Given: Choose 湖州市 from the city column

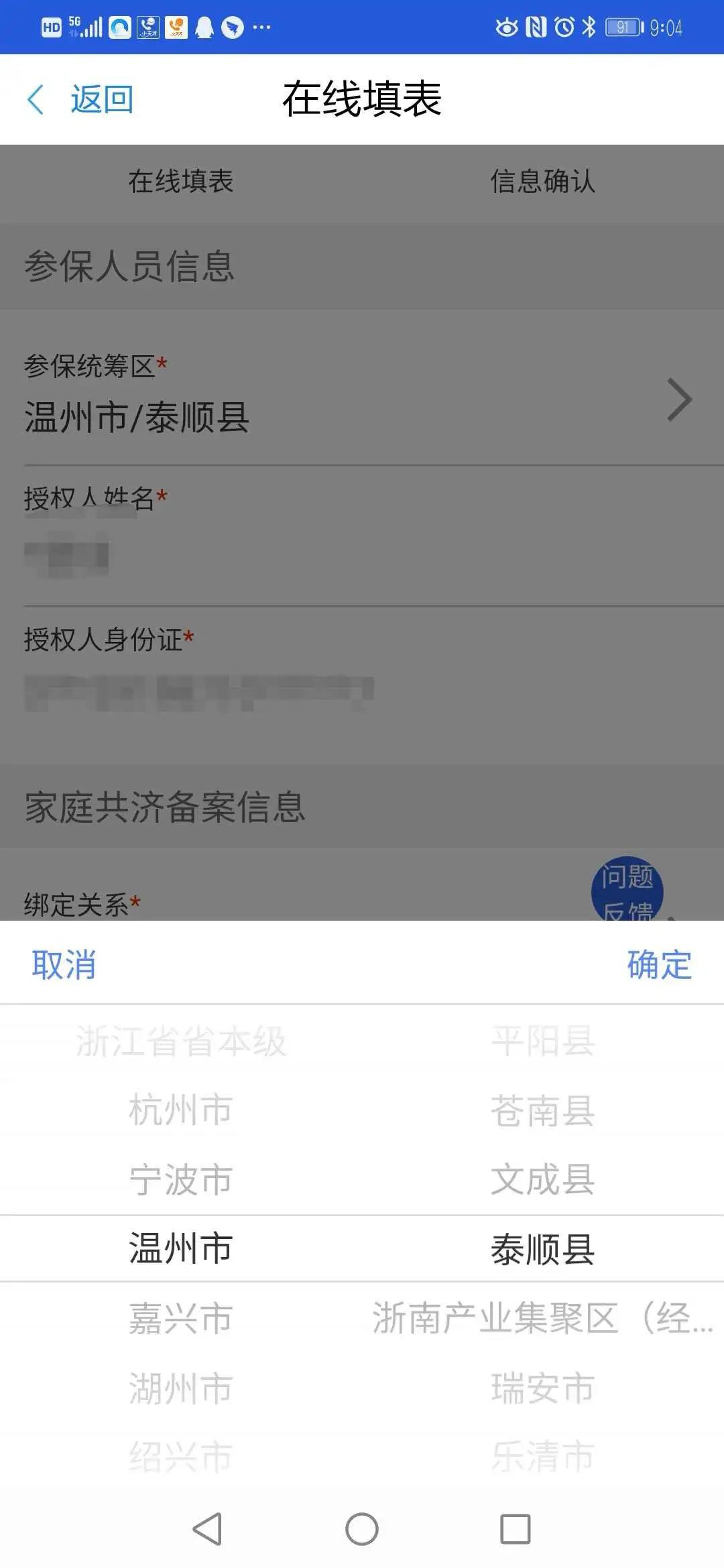Looking at the screenshot, I should pyautogui.click(x=180, y=1388).
